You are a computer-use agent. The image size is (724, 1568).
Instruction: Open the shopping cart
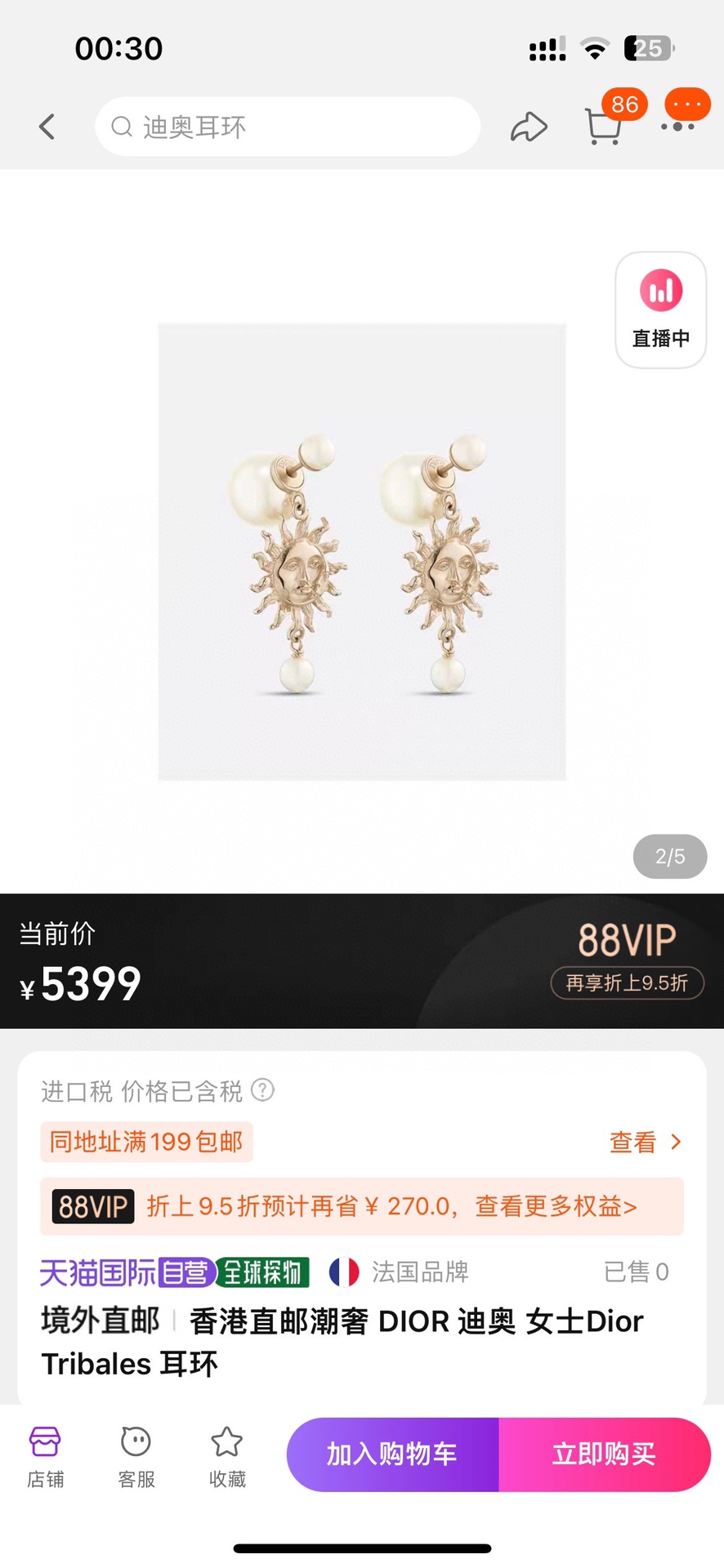tap(604, 127)
